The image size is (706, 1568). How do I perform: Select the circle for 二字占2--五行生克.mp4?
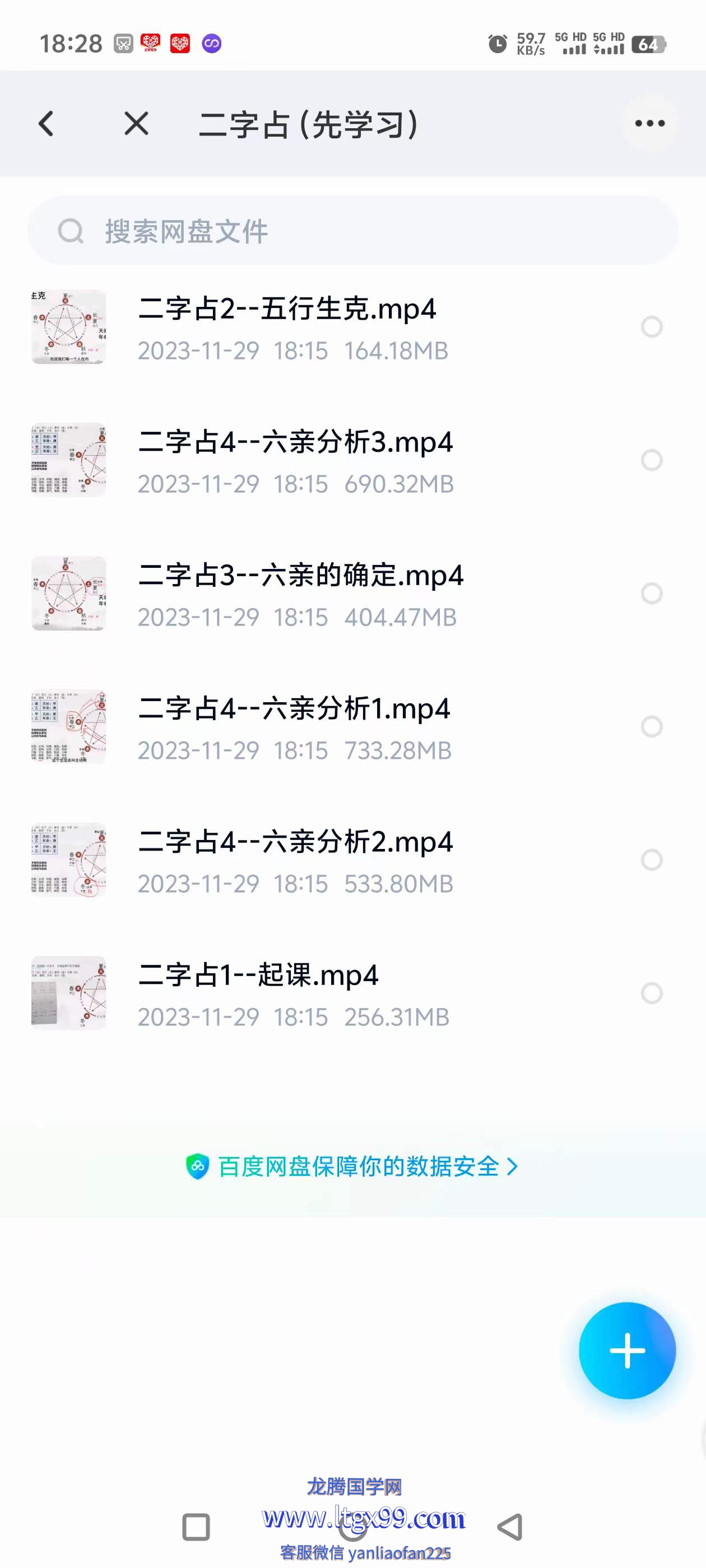(x=651, y=327)
